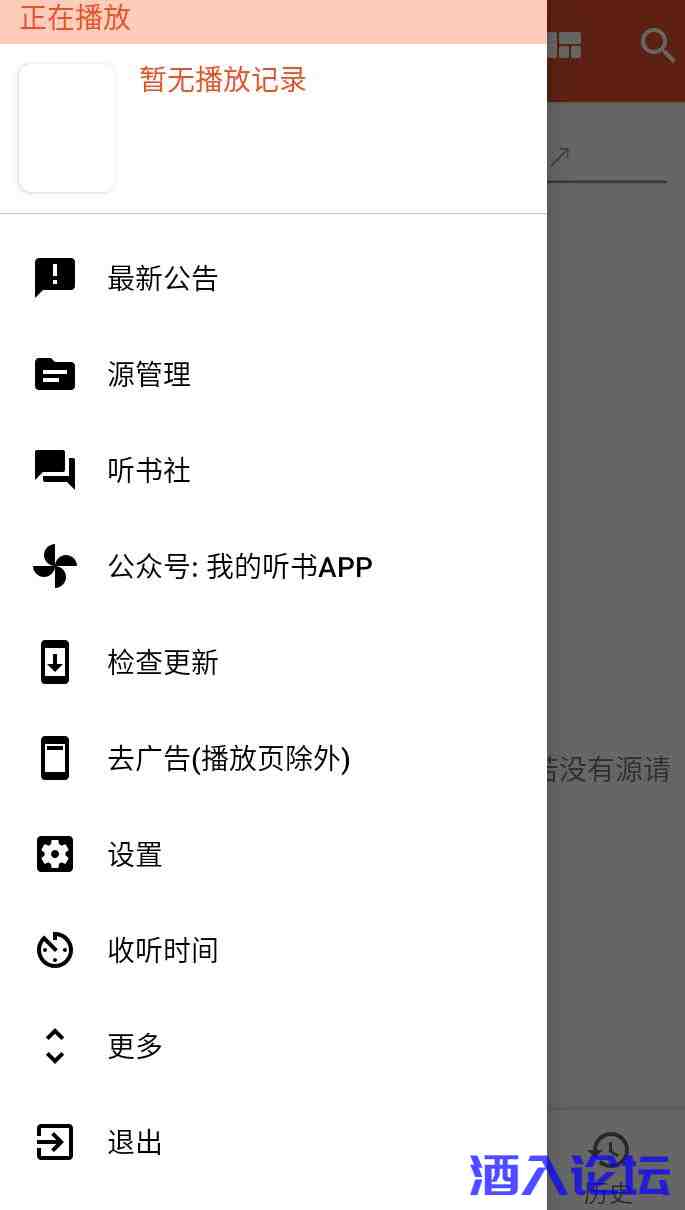Open 去广告(播放页除外) option
Viewport: 685px width, 1210px height.
pyautogui.click(x=228, y=759)
